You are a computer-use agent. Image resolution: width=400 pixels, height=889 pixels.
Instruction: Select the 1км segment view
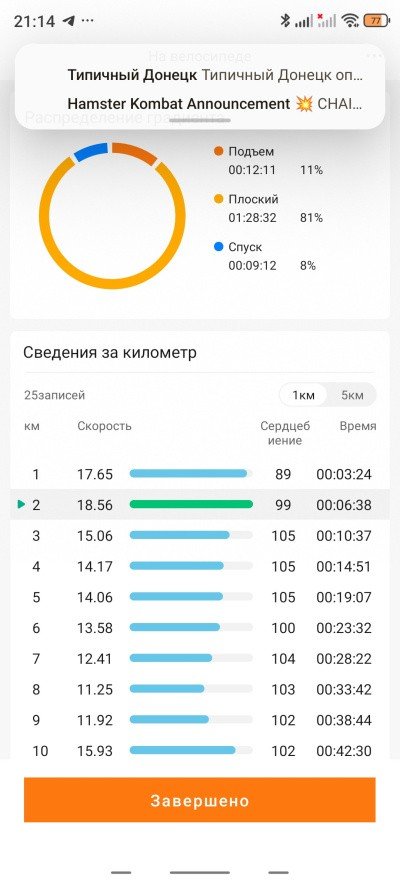(303, 395)
